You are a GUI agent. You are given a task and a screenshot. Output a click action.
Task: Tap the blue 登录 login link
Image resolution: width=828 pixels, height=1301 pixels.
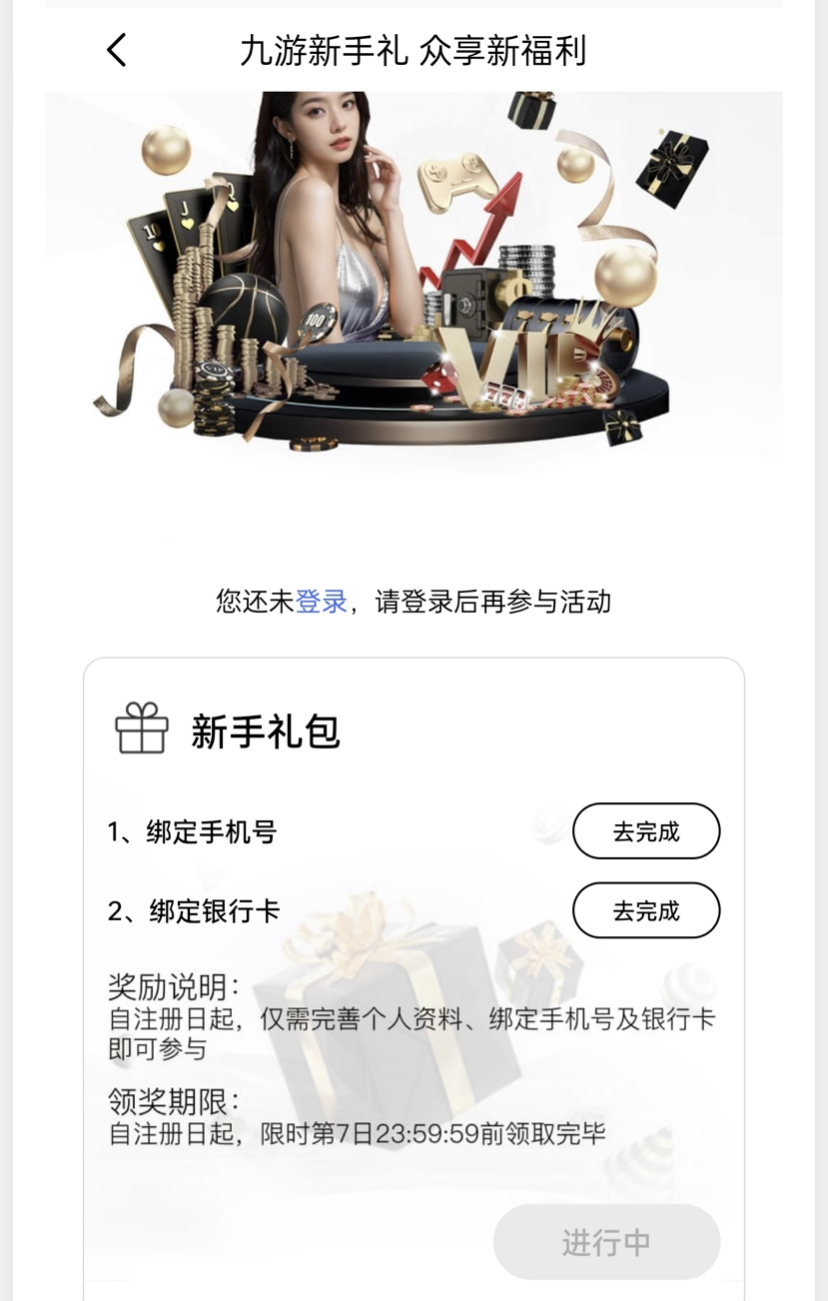coord(321,601)
